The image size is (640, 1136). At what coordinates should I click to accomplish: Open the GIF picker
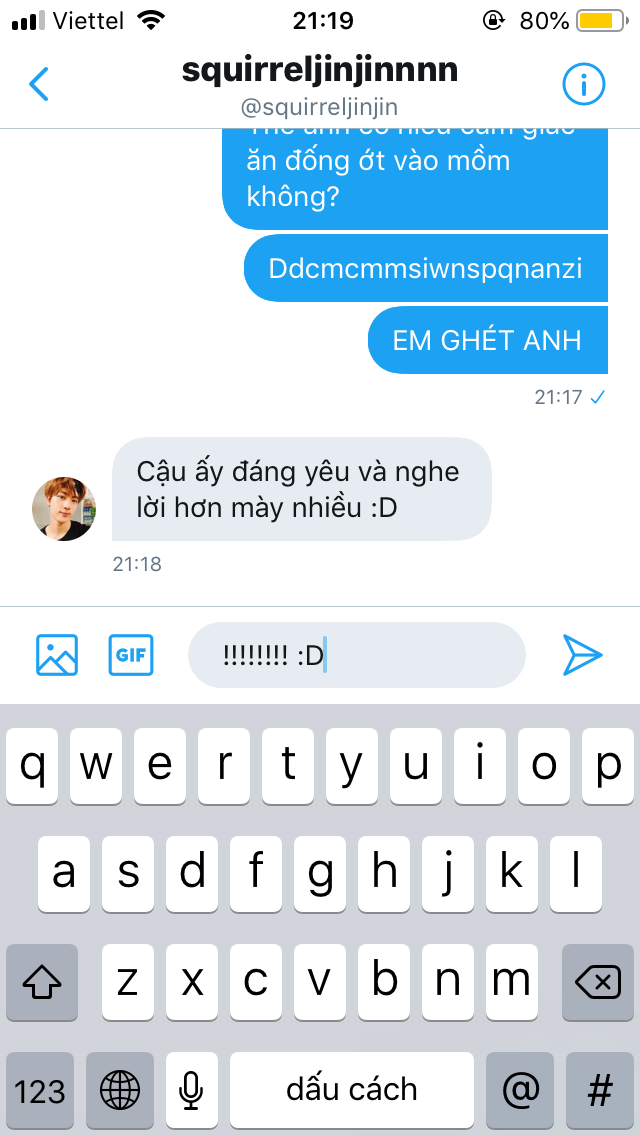[x=131, y=655]
